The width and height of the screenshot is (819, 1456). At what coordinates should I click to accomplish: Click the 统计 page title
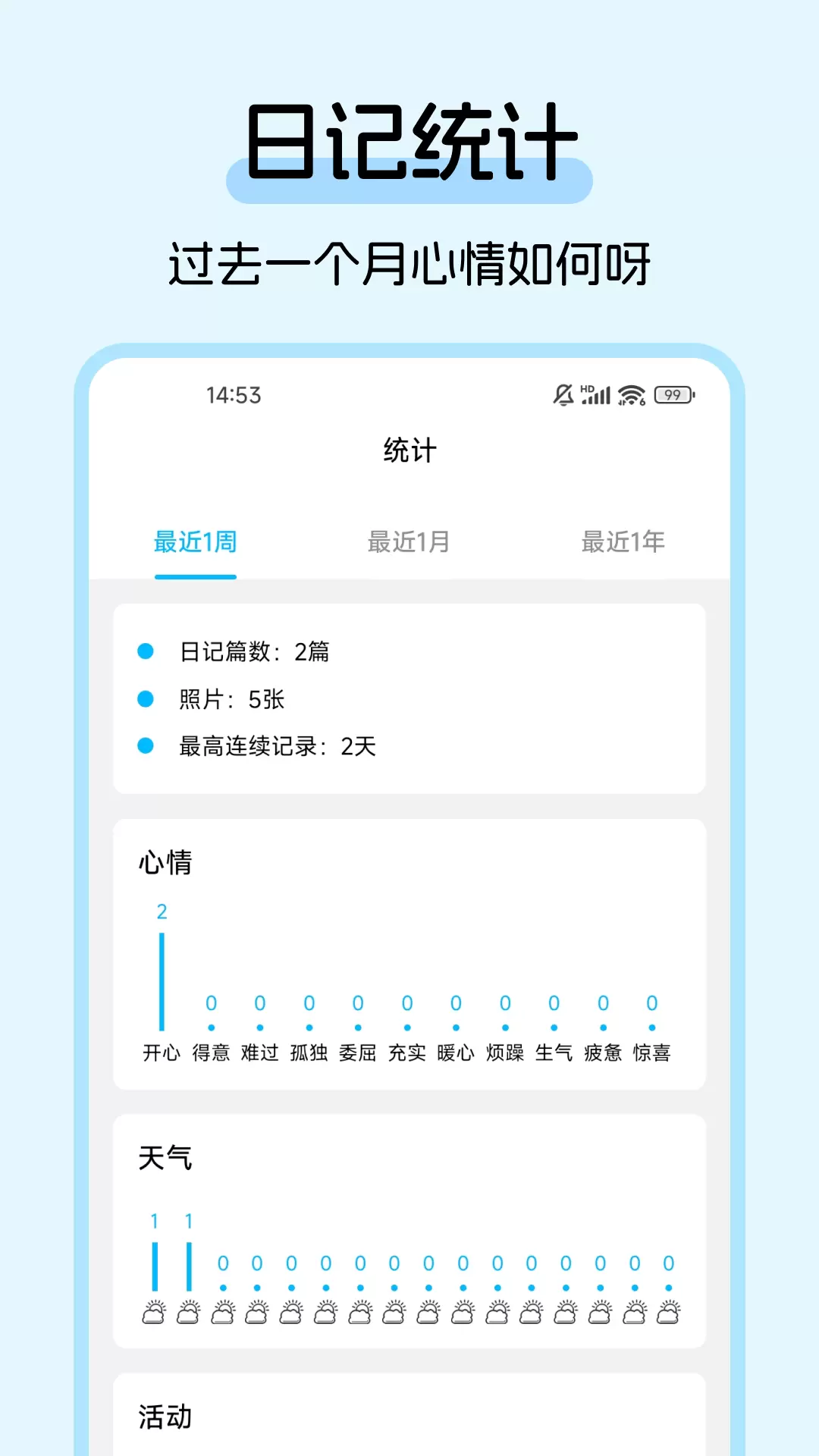point(409,449)
